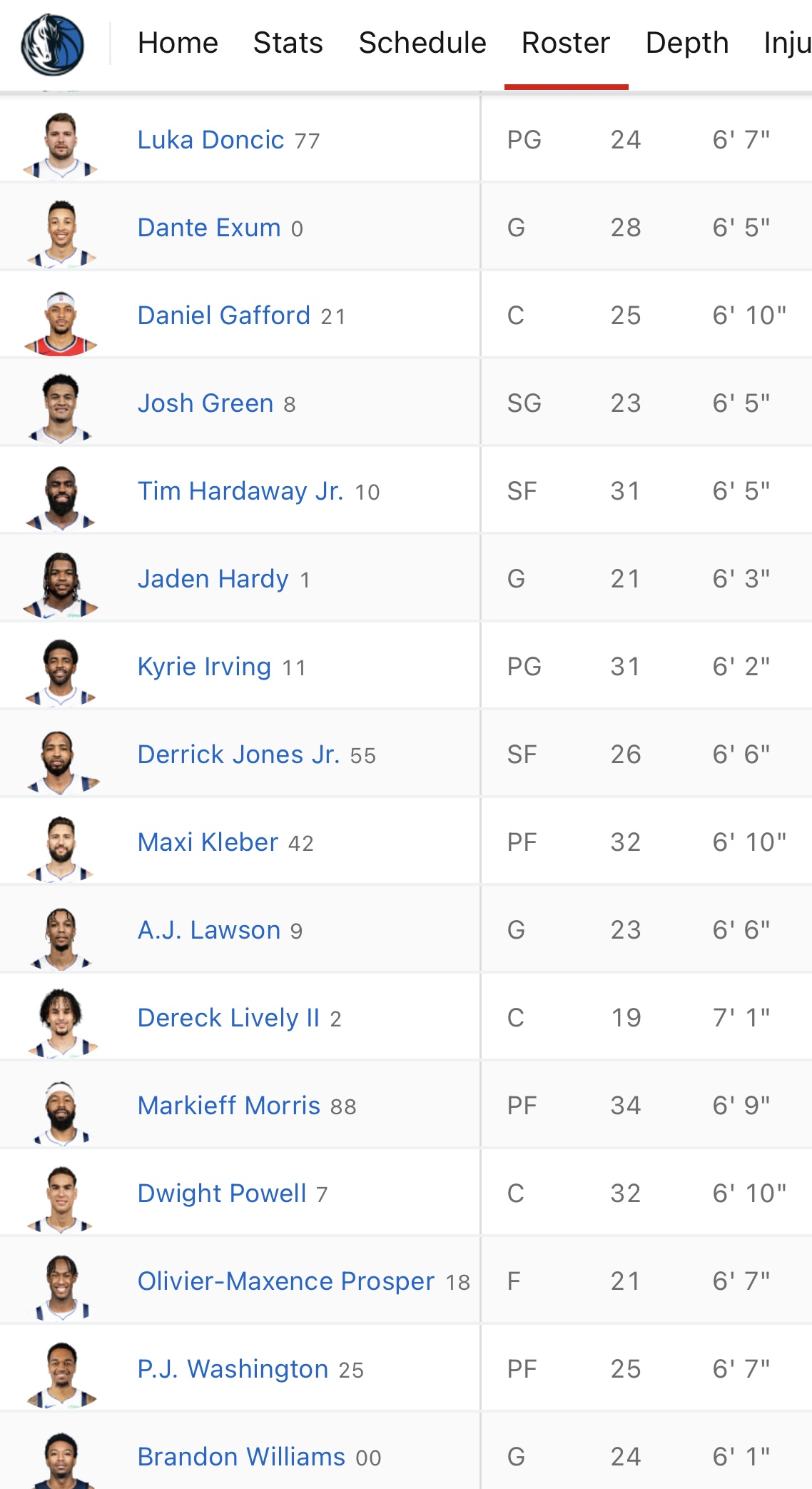Screen dimensions: 812x1489
Task: Select Brandon Williams's name
Action: point(241,1457)
